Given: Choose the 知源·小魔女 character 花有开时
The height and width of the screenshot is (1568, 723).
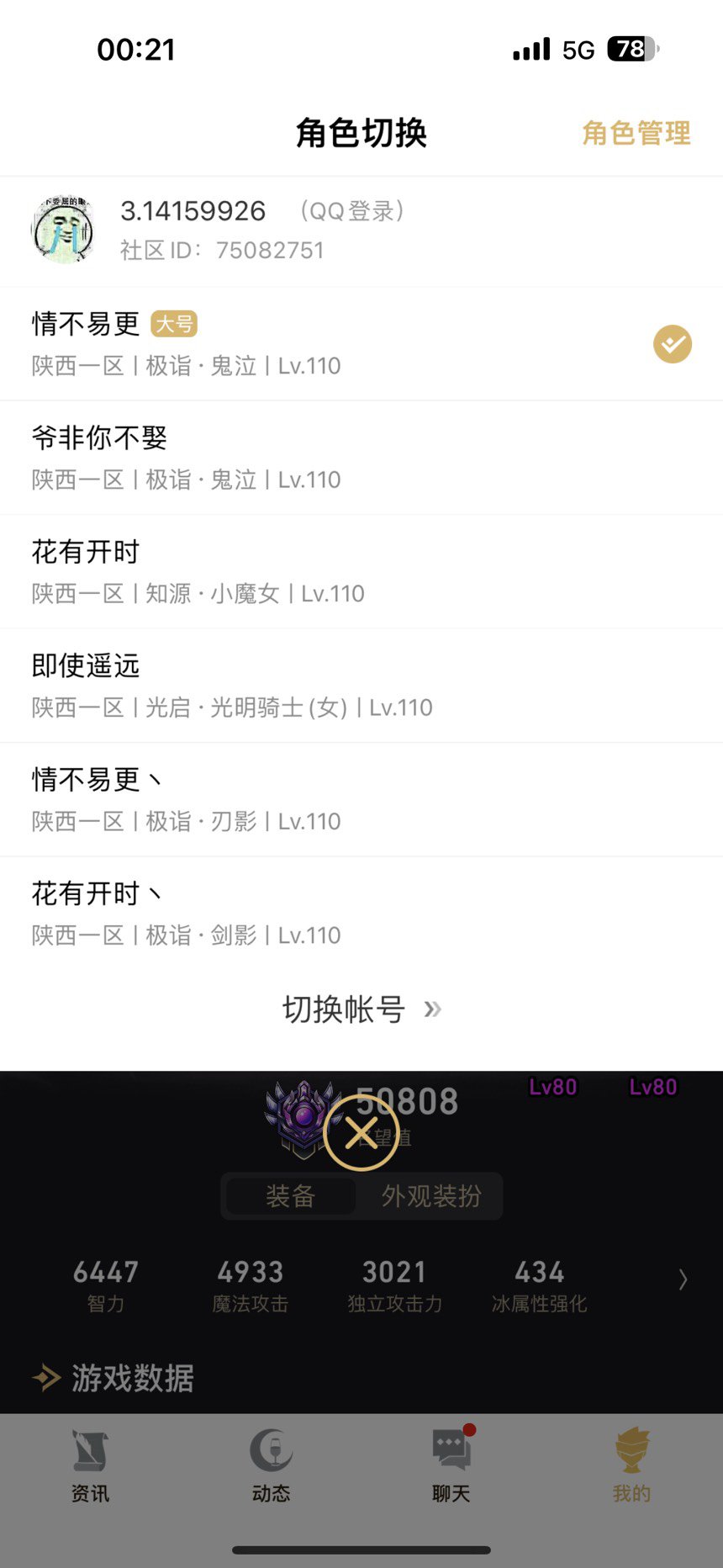Looking at the screenshot, I should 361,572.
